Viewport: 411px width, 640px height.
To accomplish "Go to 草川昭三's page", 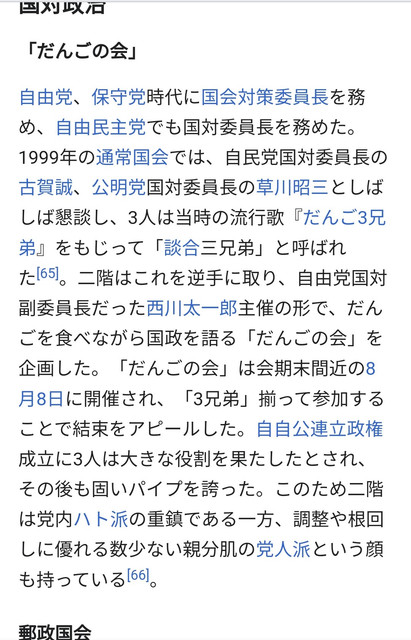I will tap(292, 187).
